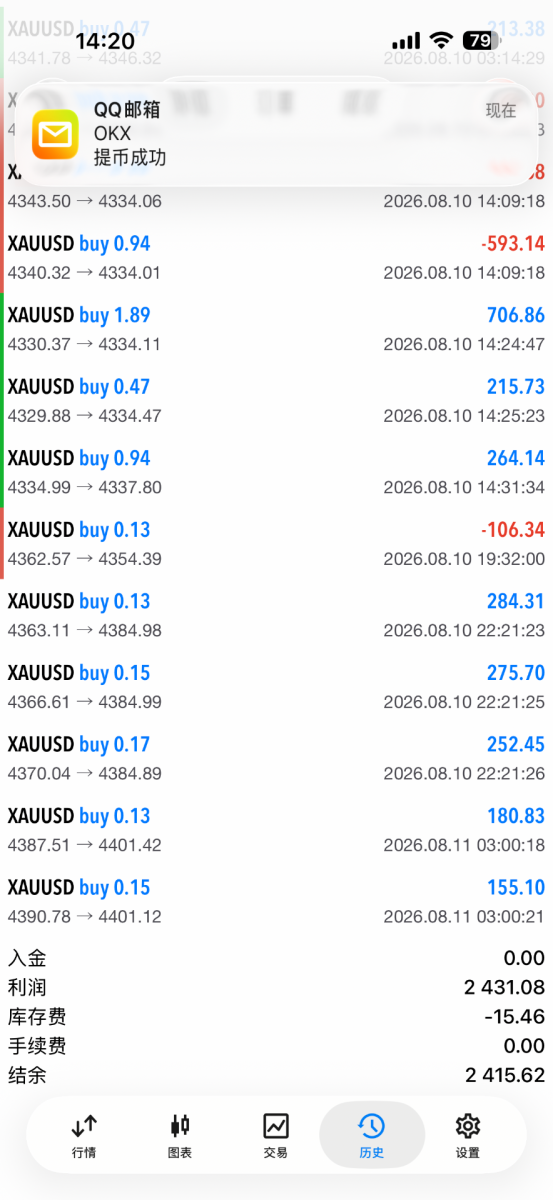Image resolution: width=553 pixels, height=1200 pixels.
Task: Expand the trade showing a -593.14 loss
Action: [x=276, y=257]
